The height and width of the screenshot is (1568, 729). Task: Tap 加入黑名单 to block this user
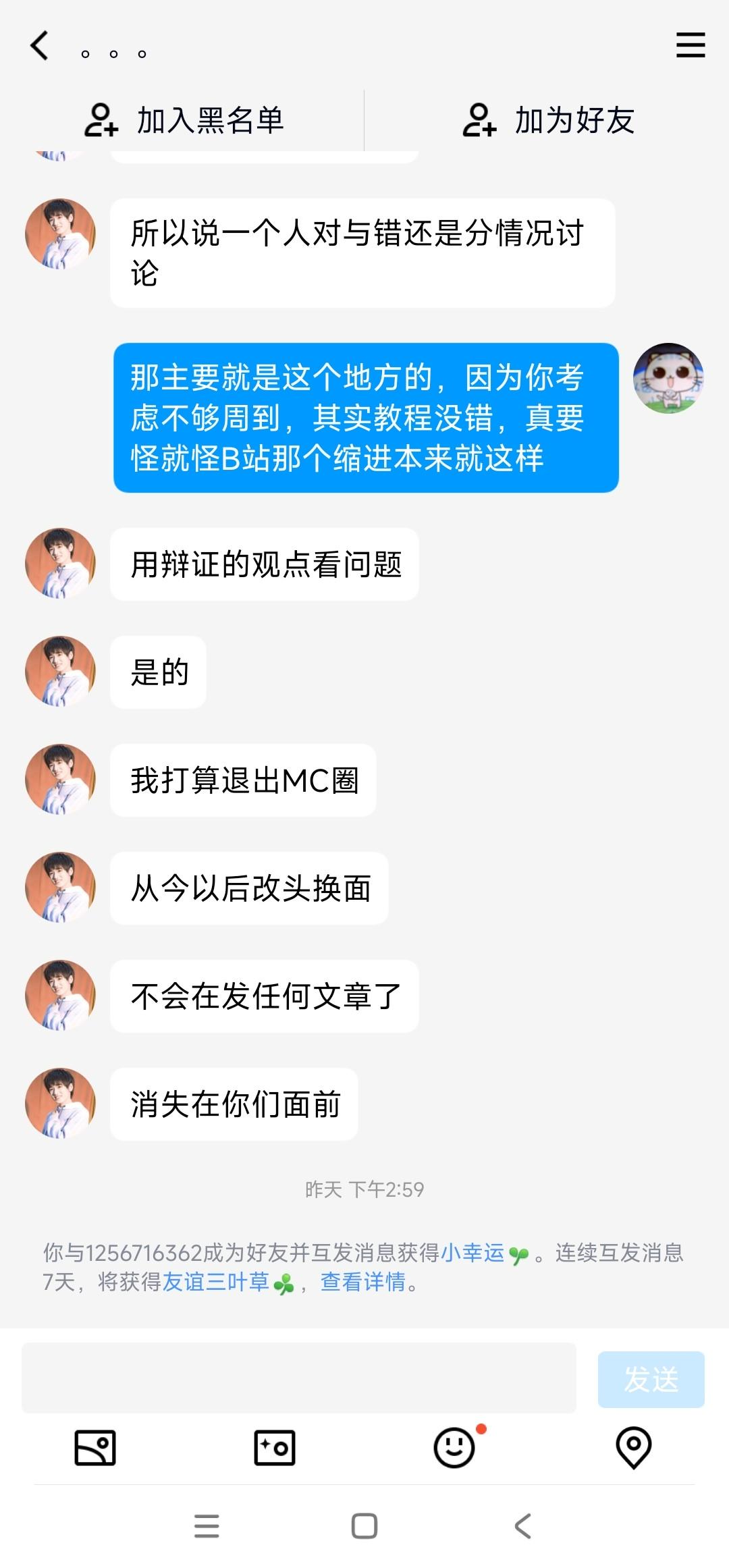pos(184,120)
